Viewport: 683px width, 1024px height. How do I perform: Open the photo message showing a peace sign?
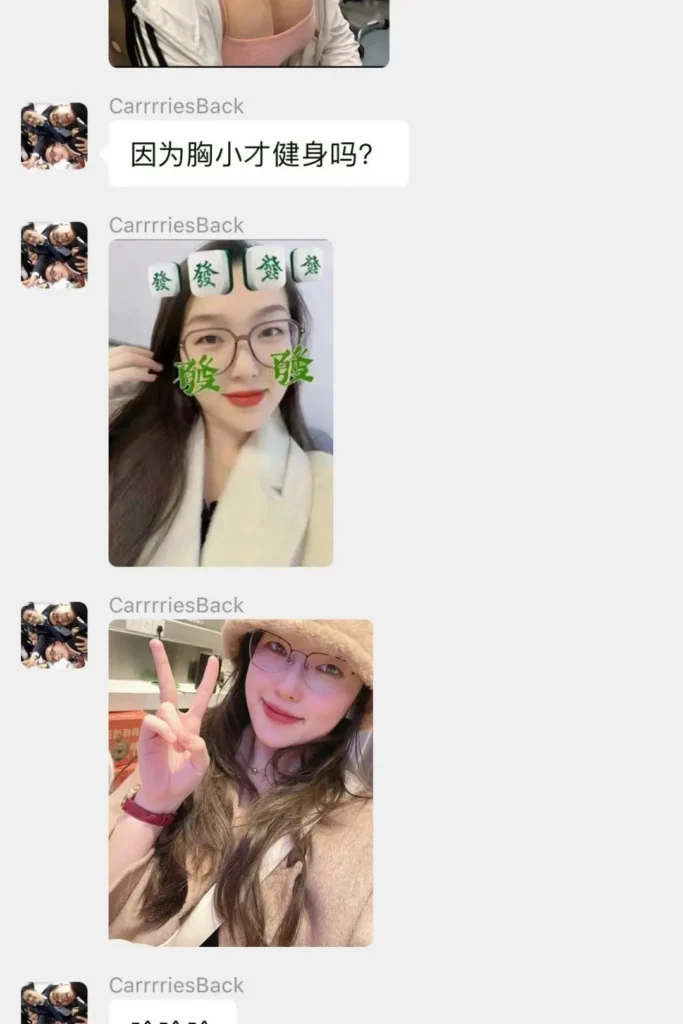[x=240, y=782]
